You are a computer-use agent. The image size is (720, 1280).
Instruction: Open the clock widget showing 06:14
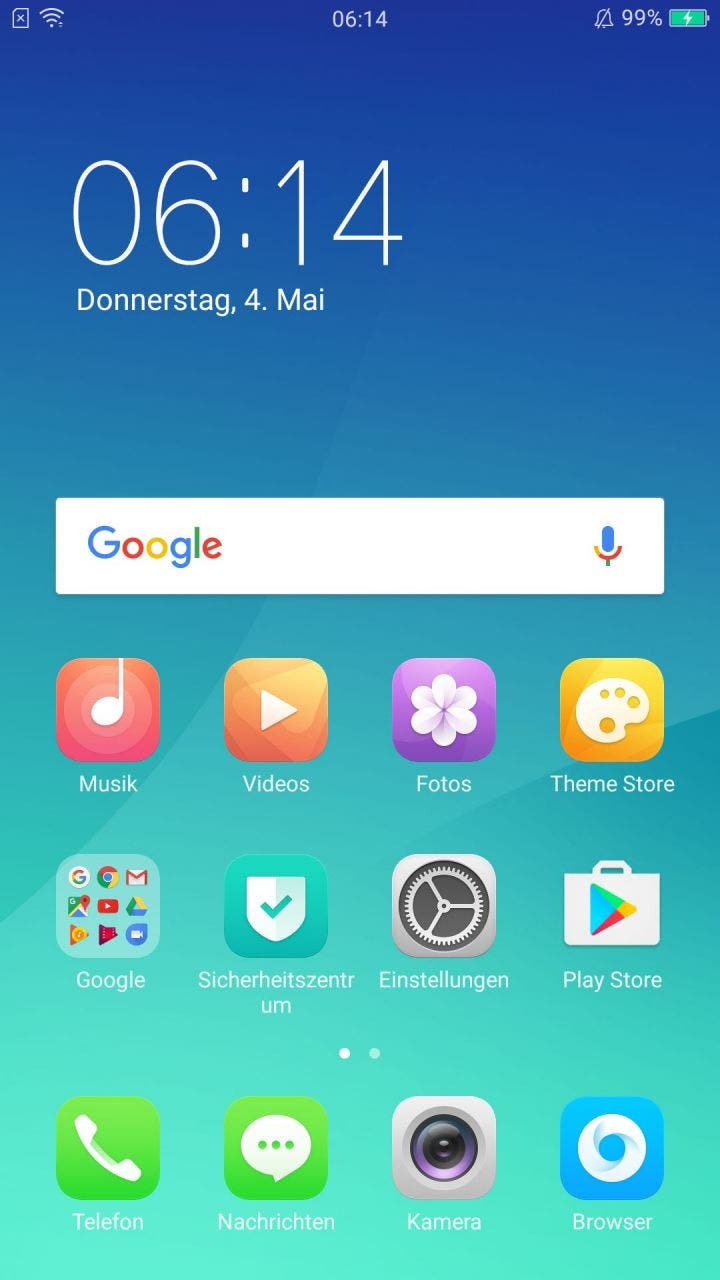click(237, 212)
